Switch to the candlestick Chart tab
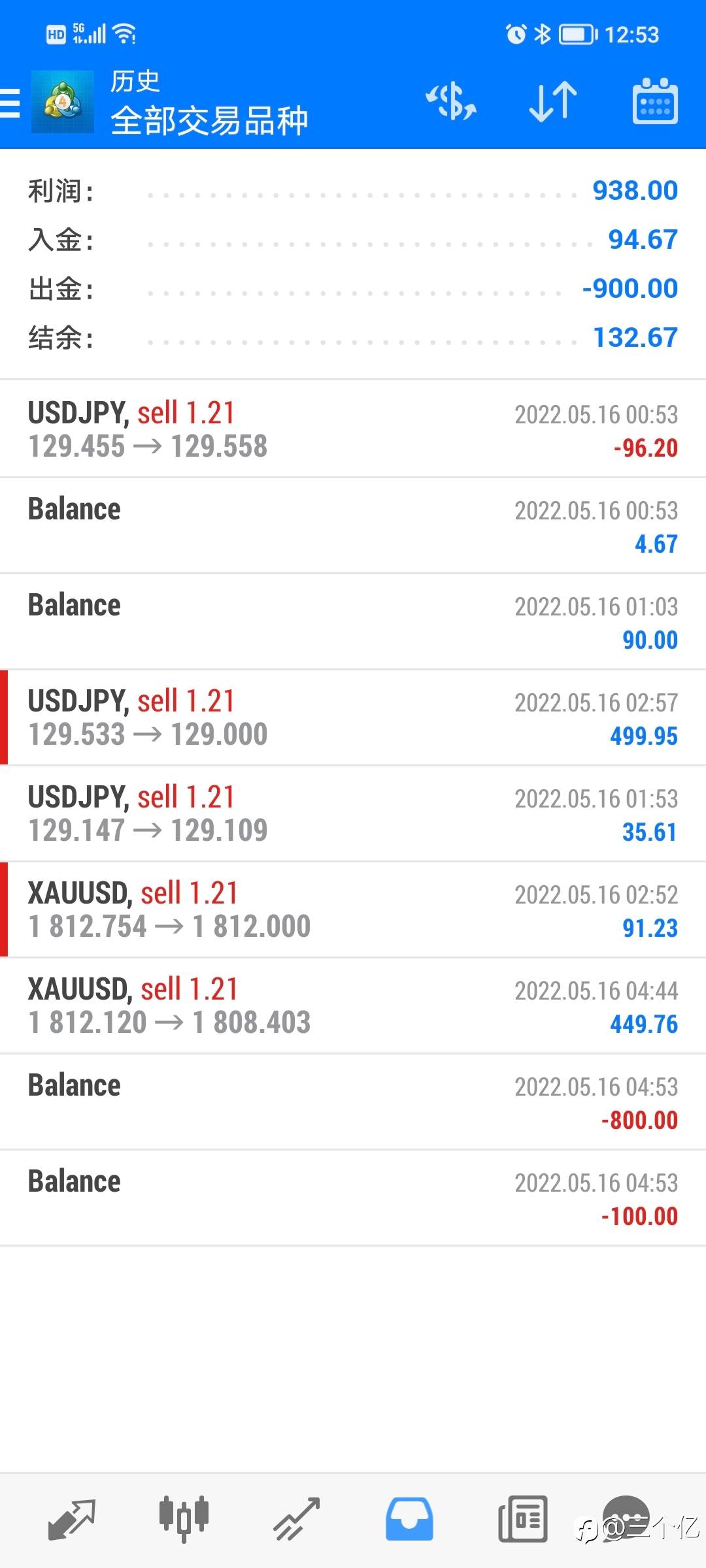 click(x=184, y=1519)
